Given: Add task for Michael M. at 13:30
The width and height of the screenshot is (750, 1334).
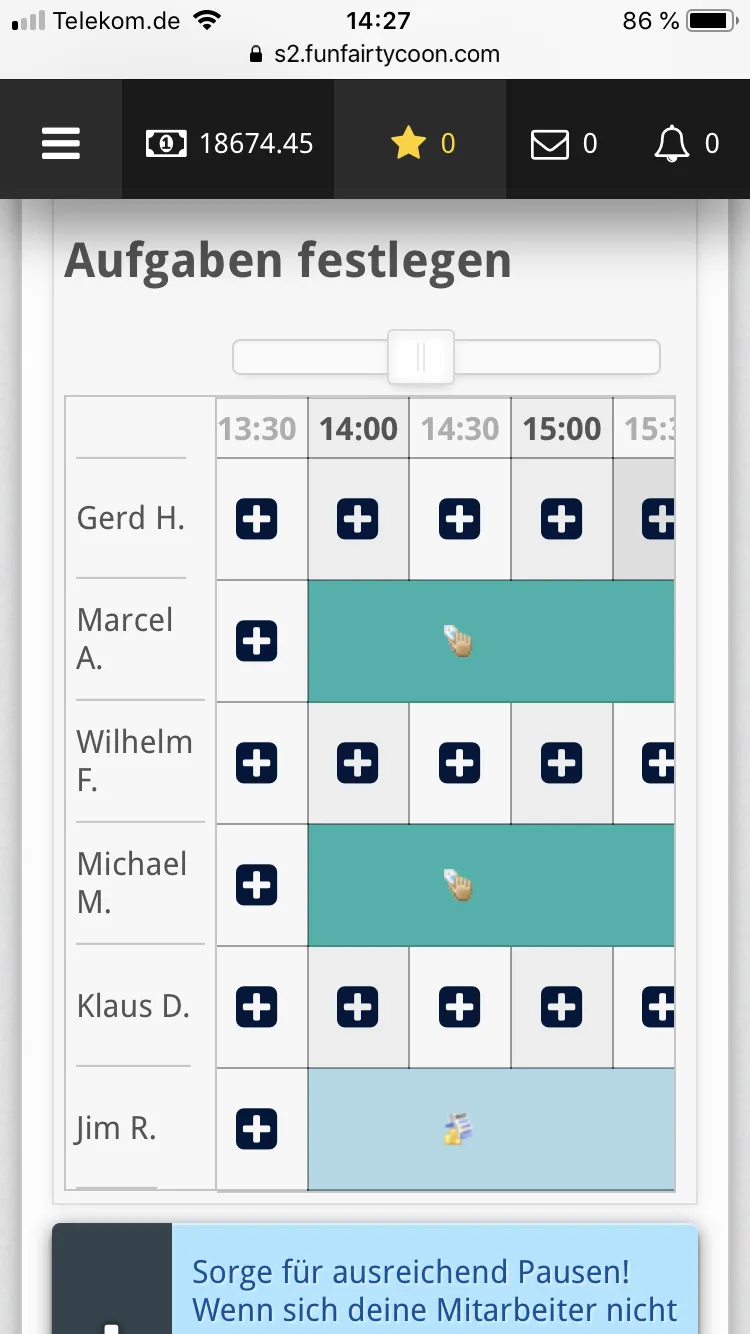Looking at the screenshot, I should [257, 885].
